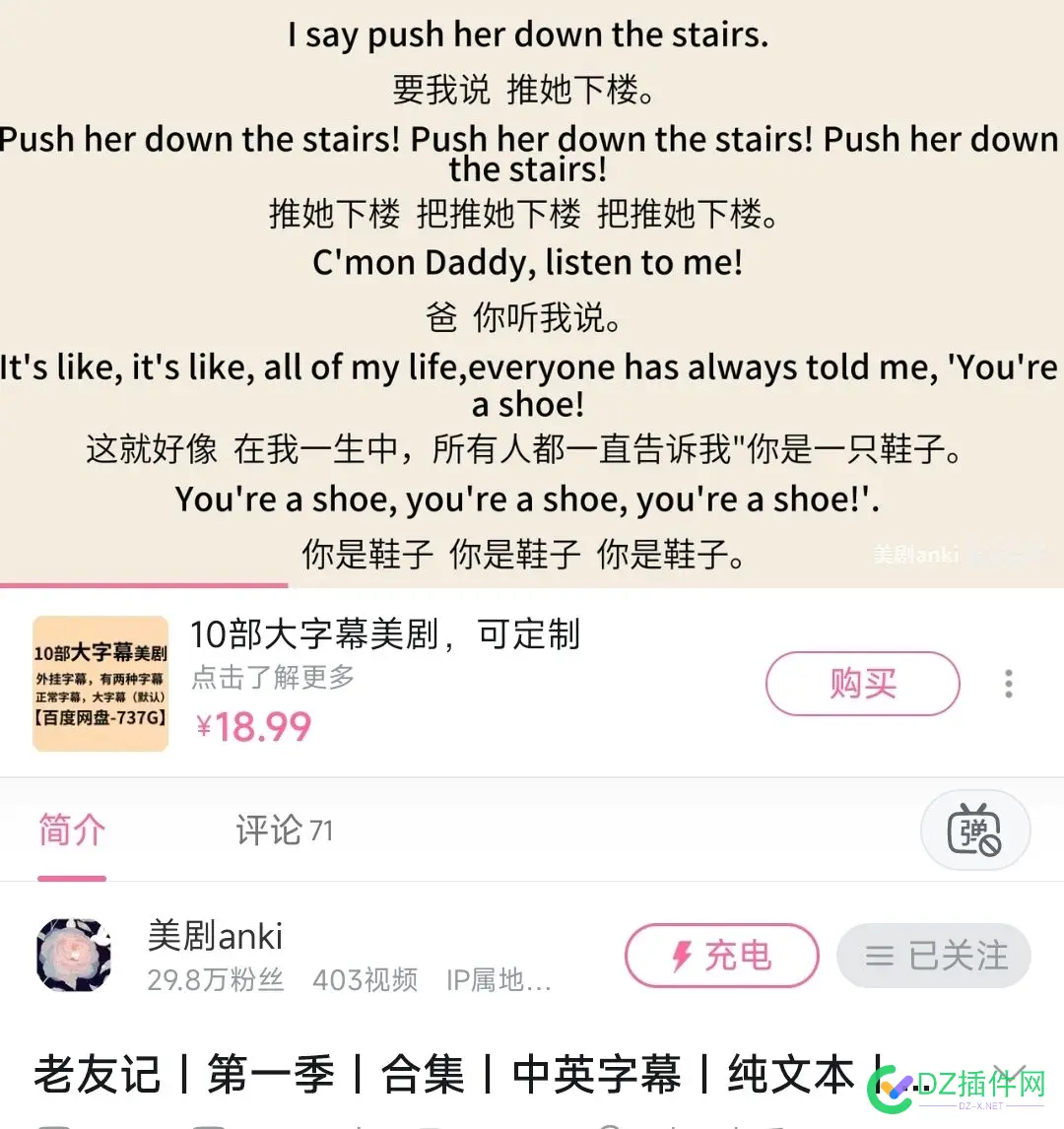The image size is (1064, 1129).
Task: Open the 点击了解更多 link
Action: 273,678
